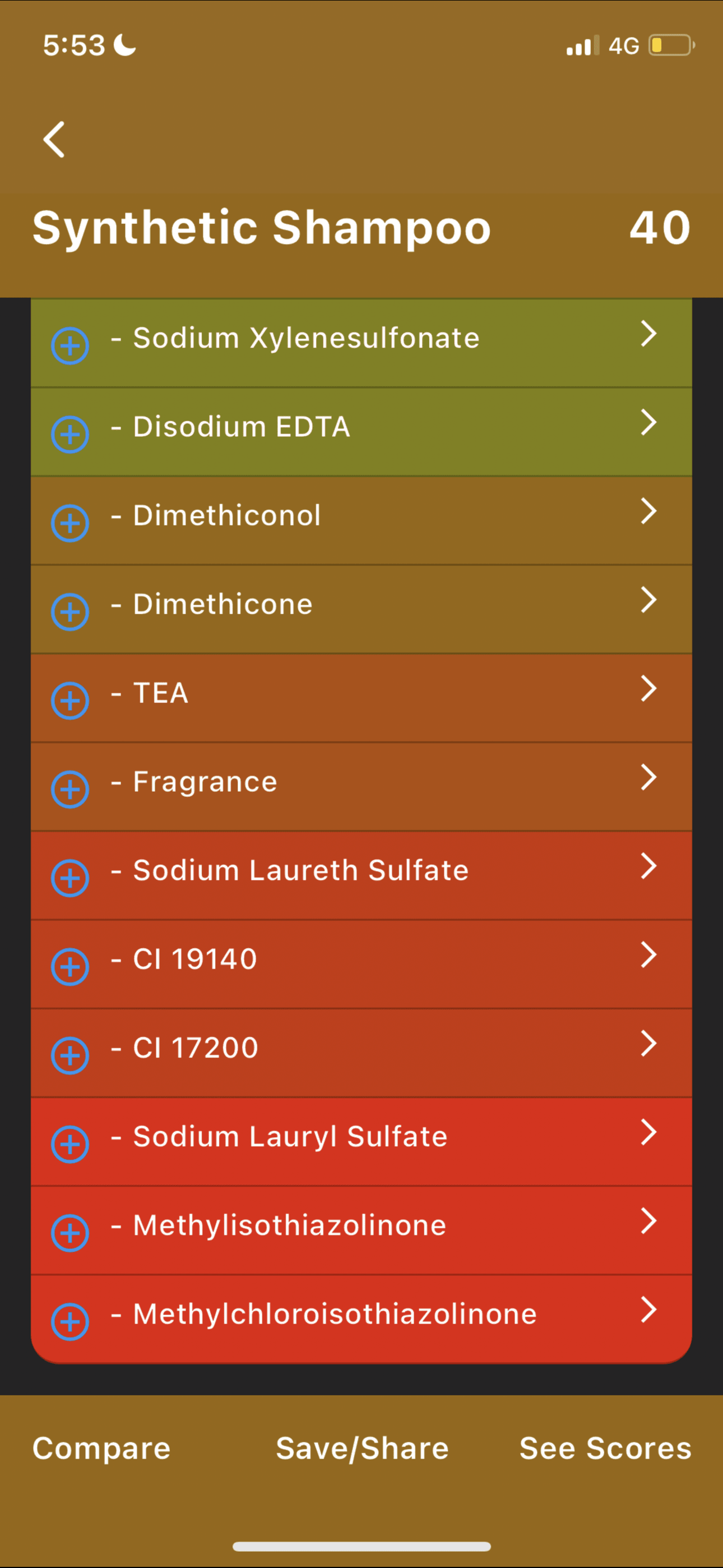Open See Scores

(x=605, y=1448)
